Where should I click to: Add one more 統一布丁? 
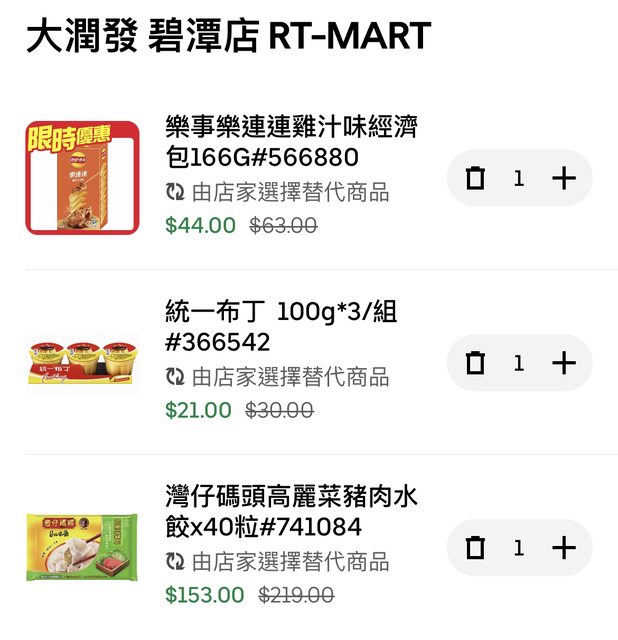[x=564, y=363]
